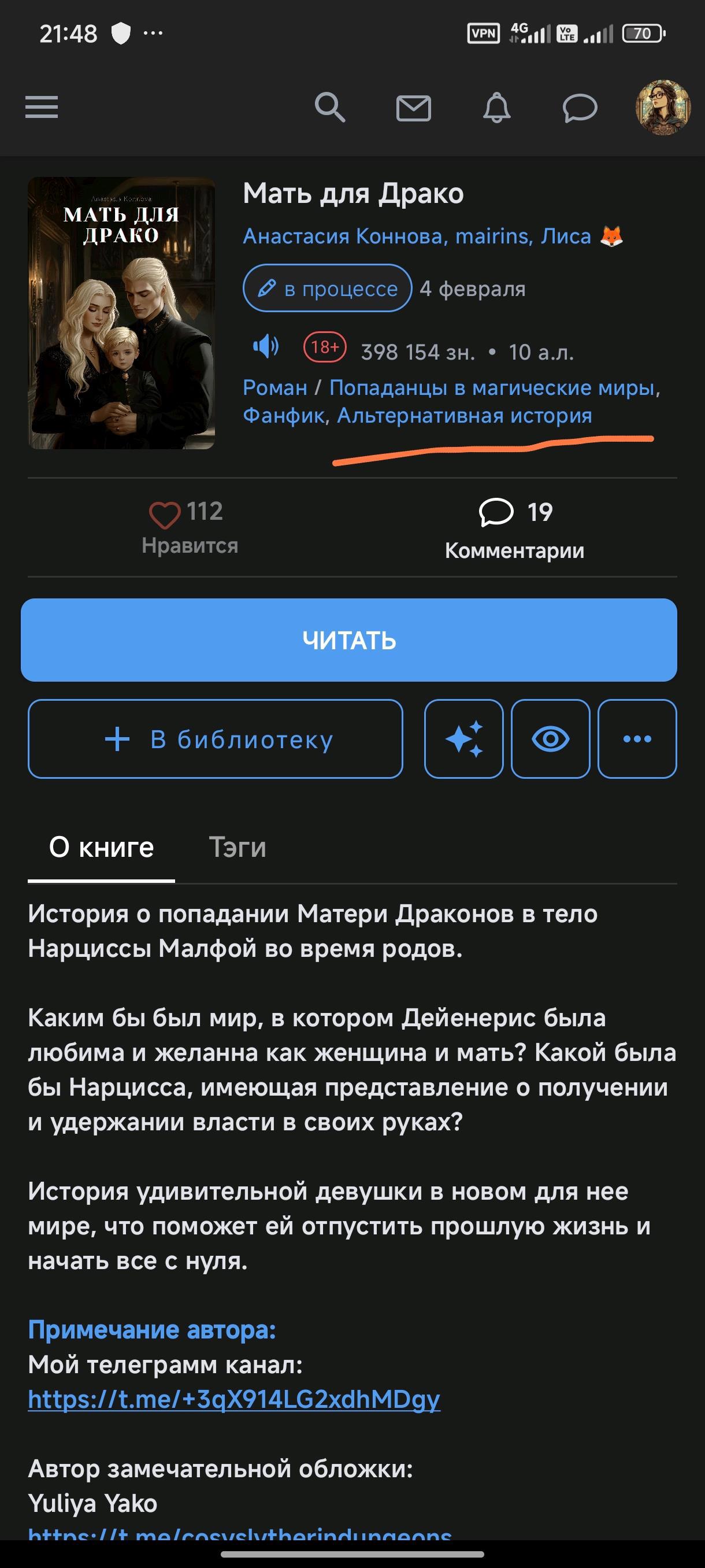Open the hamburger menu
Screen dimensions: 705x1568
pyautogui.click(x=42, y=107)
